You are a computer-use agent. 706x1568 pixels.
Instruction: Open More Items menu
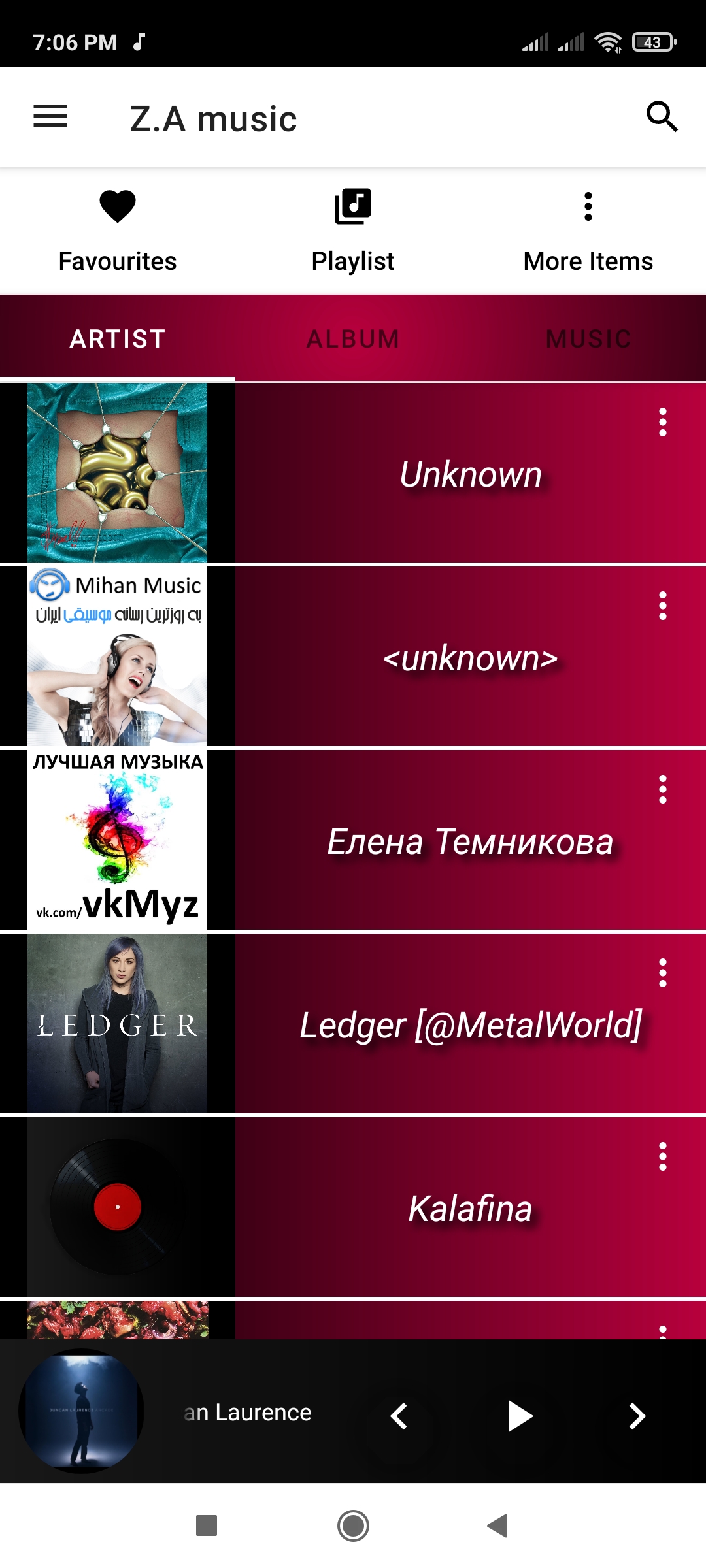587,208
